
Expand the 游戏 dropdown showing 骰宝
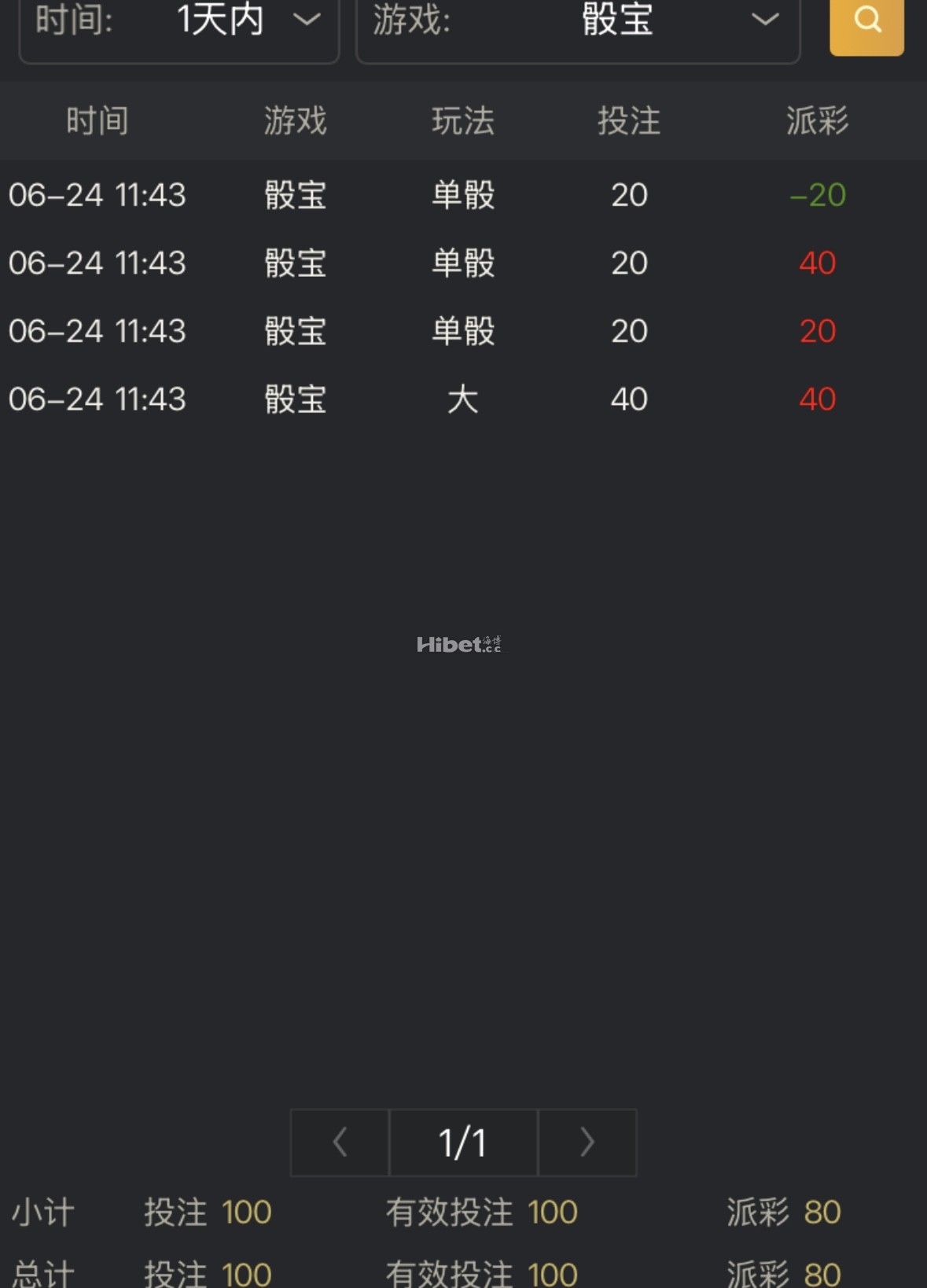(x=578, y=22)
